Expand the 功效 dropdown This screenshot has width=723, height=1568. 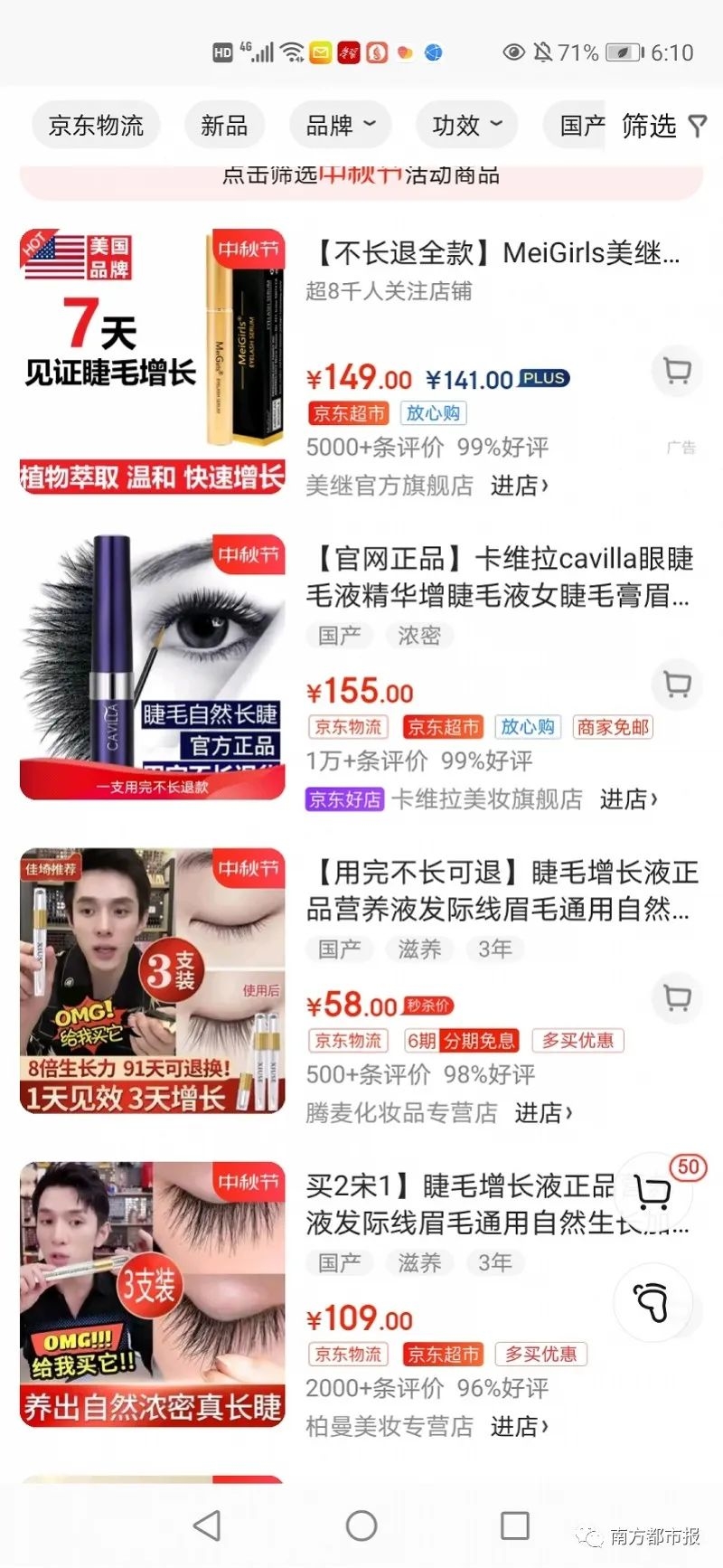(466, 126)
